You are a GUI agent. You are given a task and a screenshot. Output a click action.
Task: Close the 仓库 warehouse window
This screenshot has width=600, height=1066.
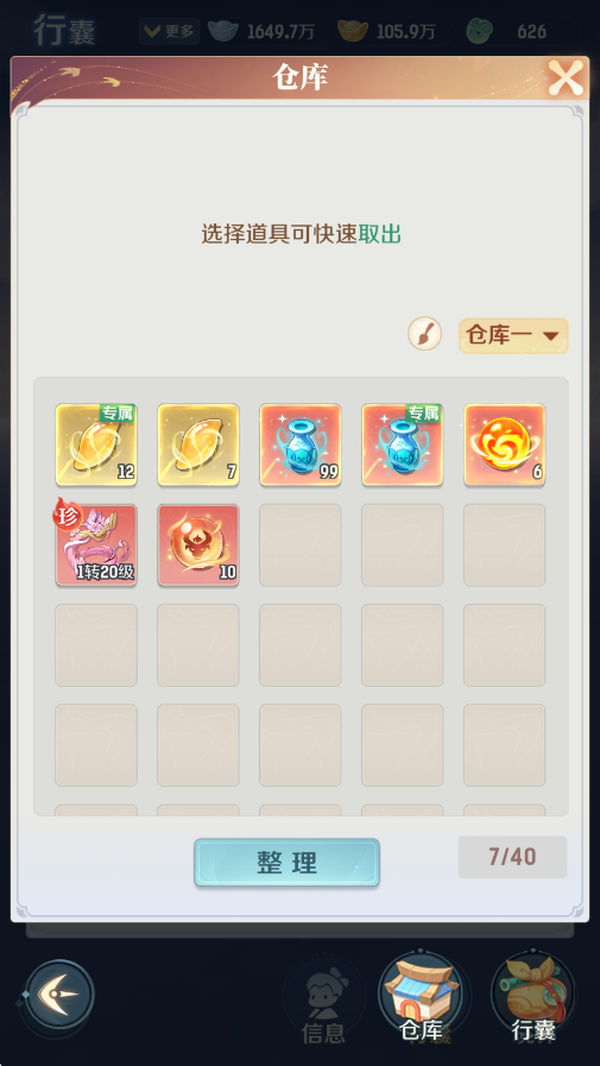(x=565, y=78)
